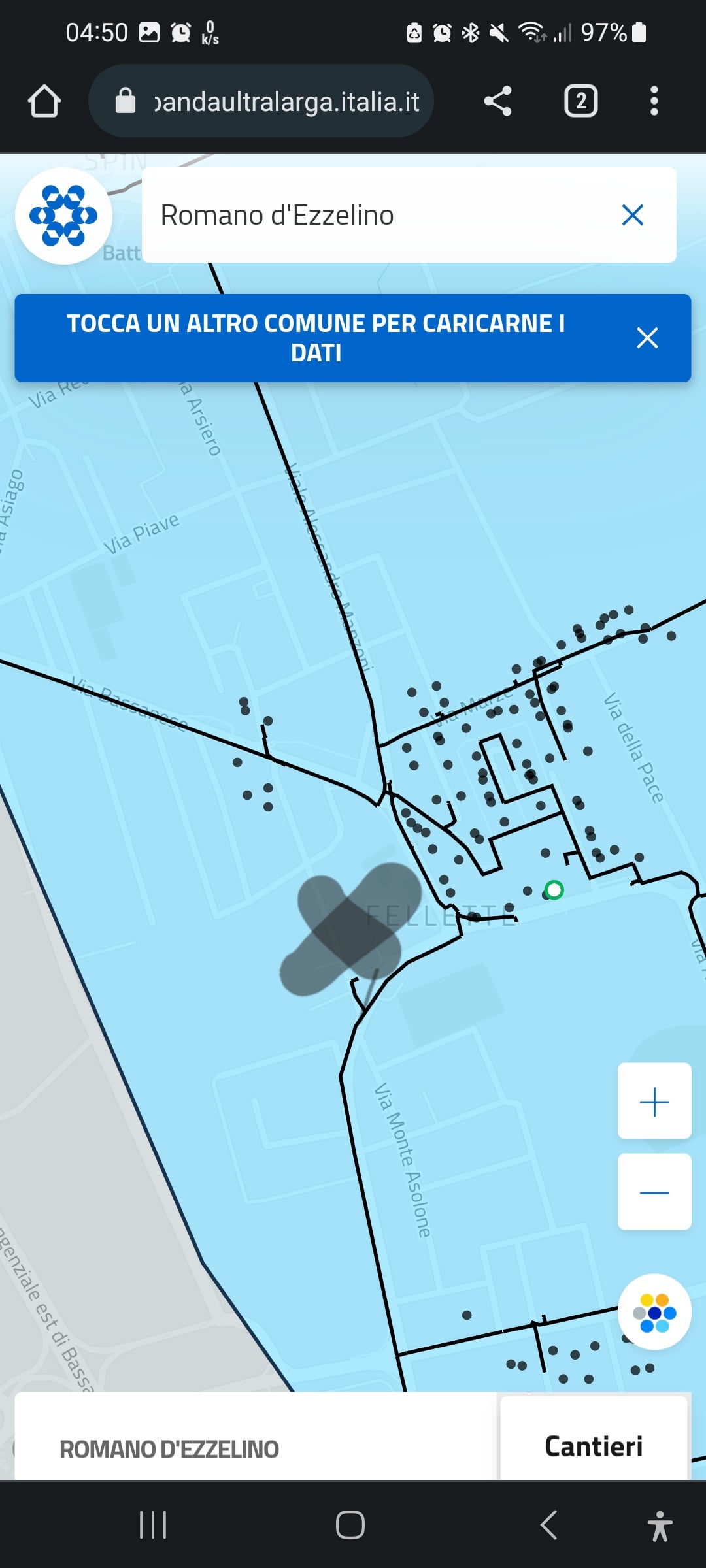Clear the Romano d'Ezzelino search text
Viewport: 706px width, 1568px height.
(x=633, y=215)
